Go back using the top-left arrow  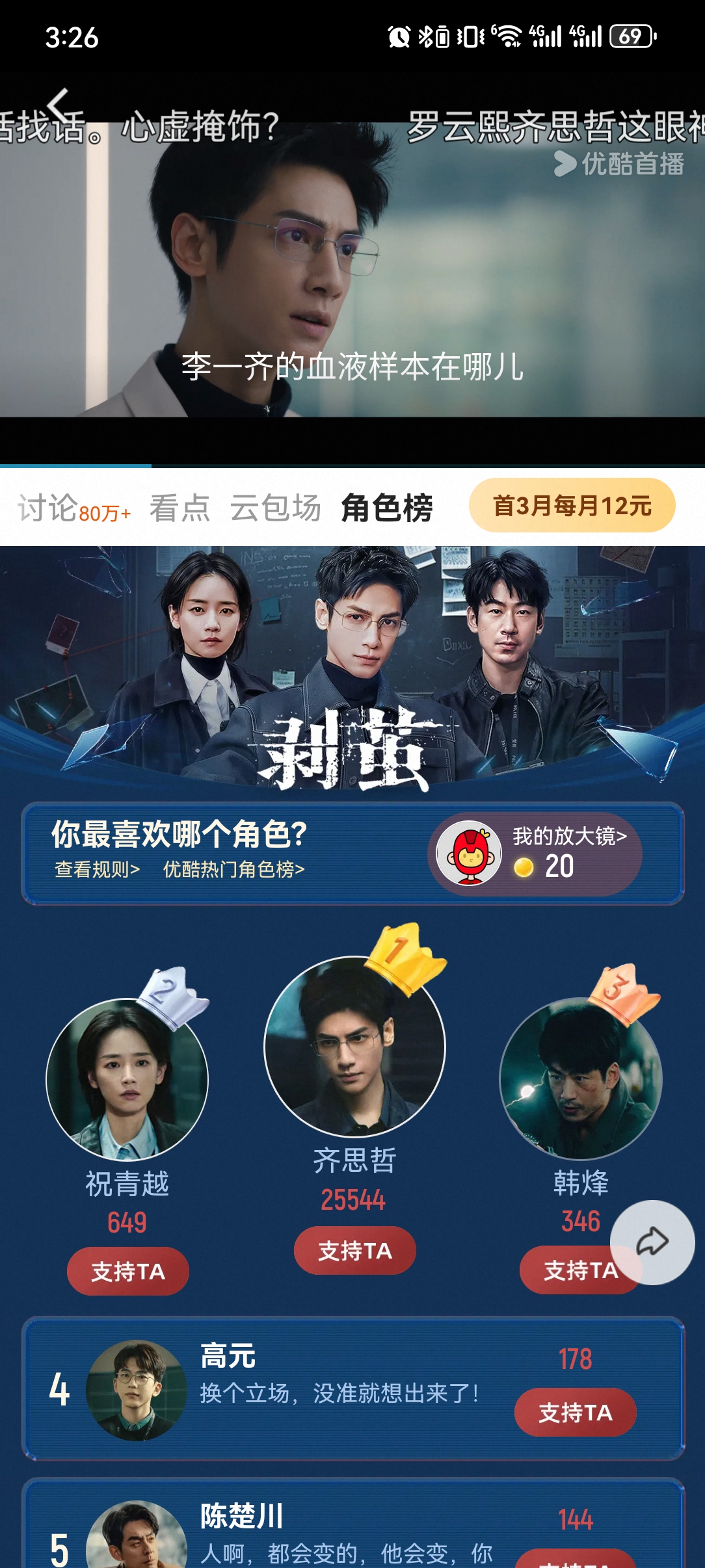coord(59,104)
